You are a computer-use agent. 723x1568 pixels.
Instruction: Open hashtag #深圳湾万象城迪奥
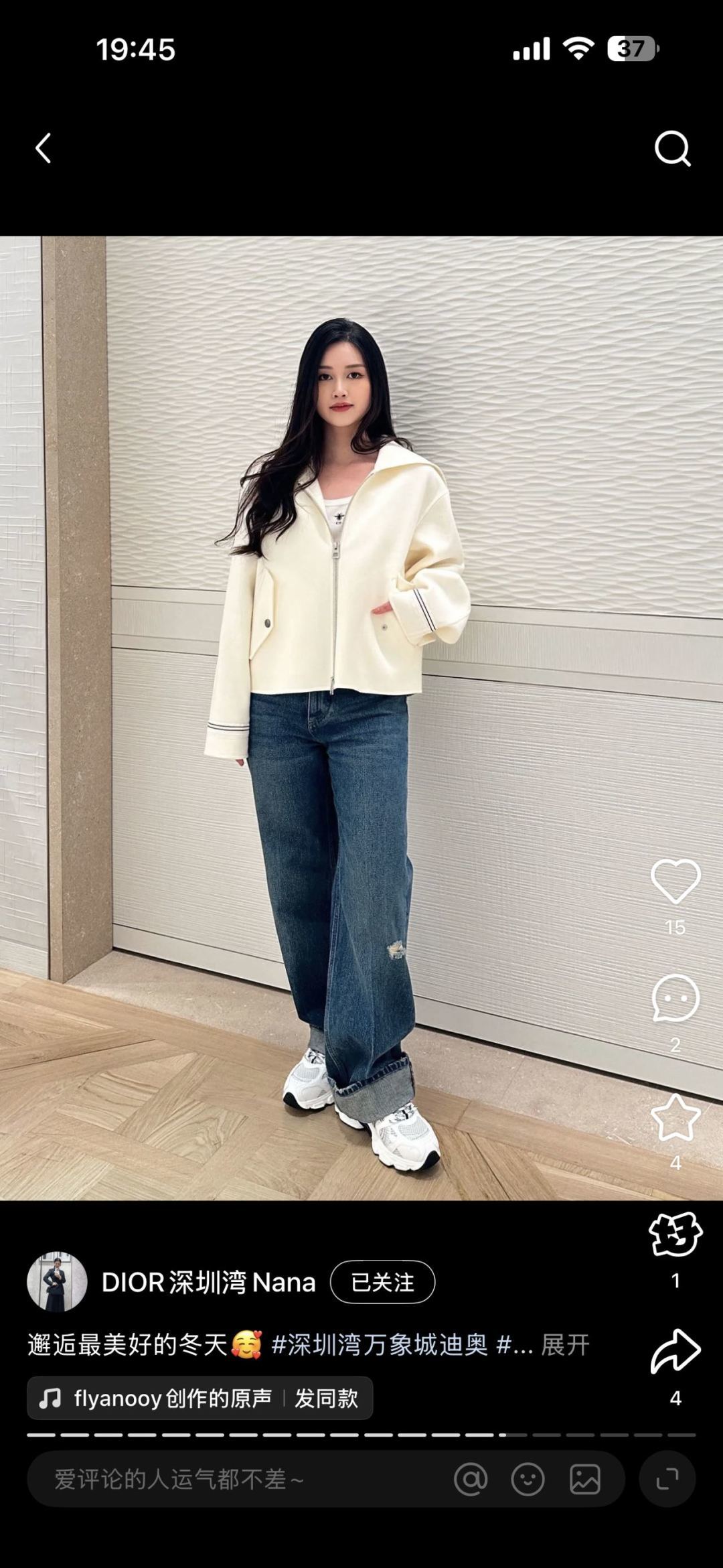point(380,1344)
